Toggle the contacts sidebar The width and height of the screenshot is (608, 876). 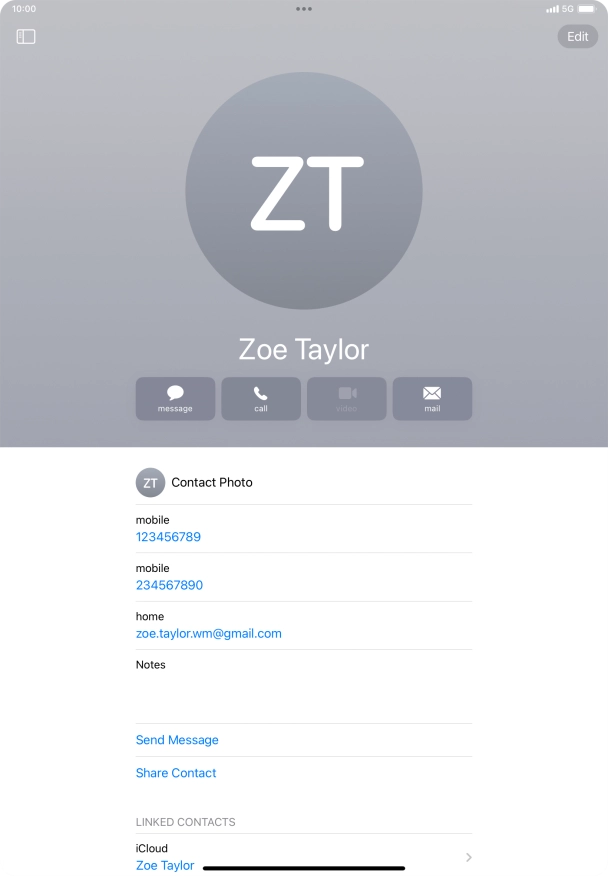[26, 37]
